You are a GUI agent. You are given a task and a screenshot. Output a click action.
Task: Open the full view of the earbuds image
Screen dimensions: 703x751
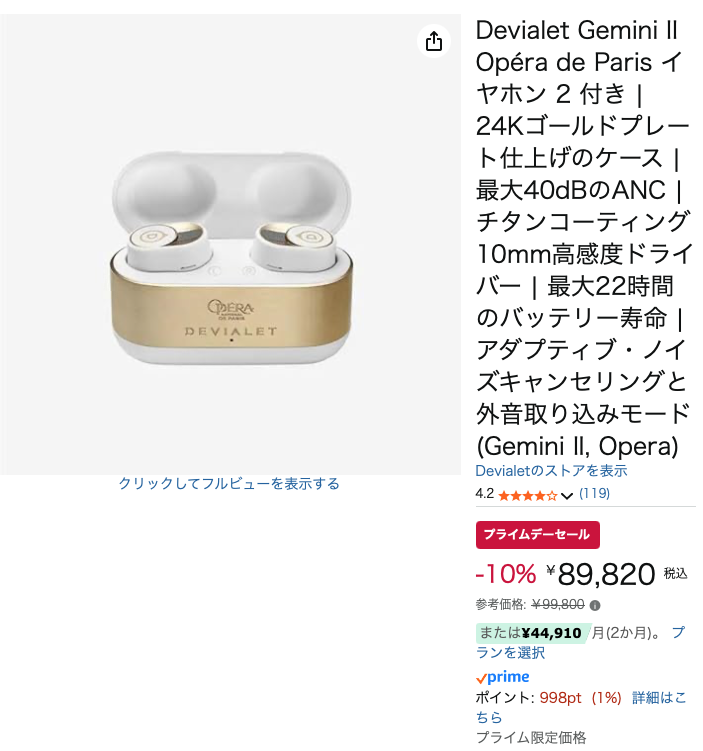pos(230,244)
